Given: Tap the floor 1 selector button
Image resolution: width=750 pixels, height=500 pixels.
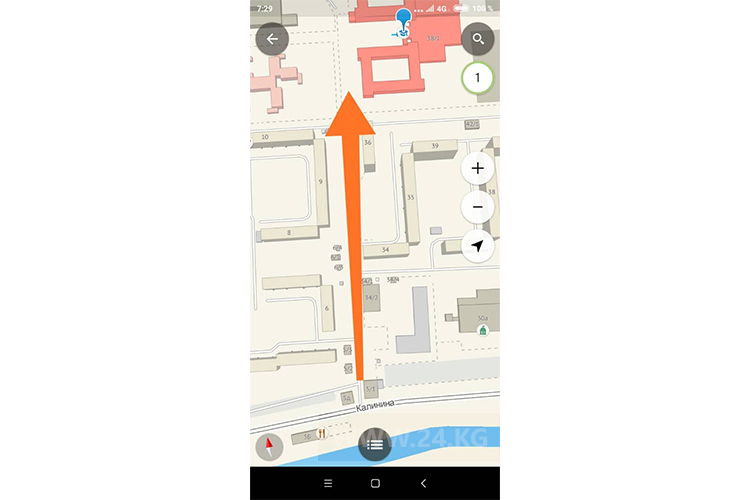Looking at the screenshot, I should tap(478, 78).
